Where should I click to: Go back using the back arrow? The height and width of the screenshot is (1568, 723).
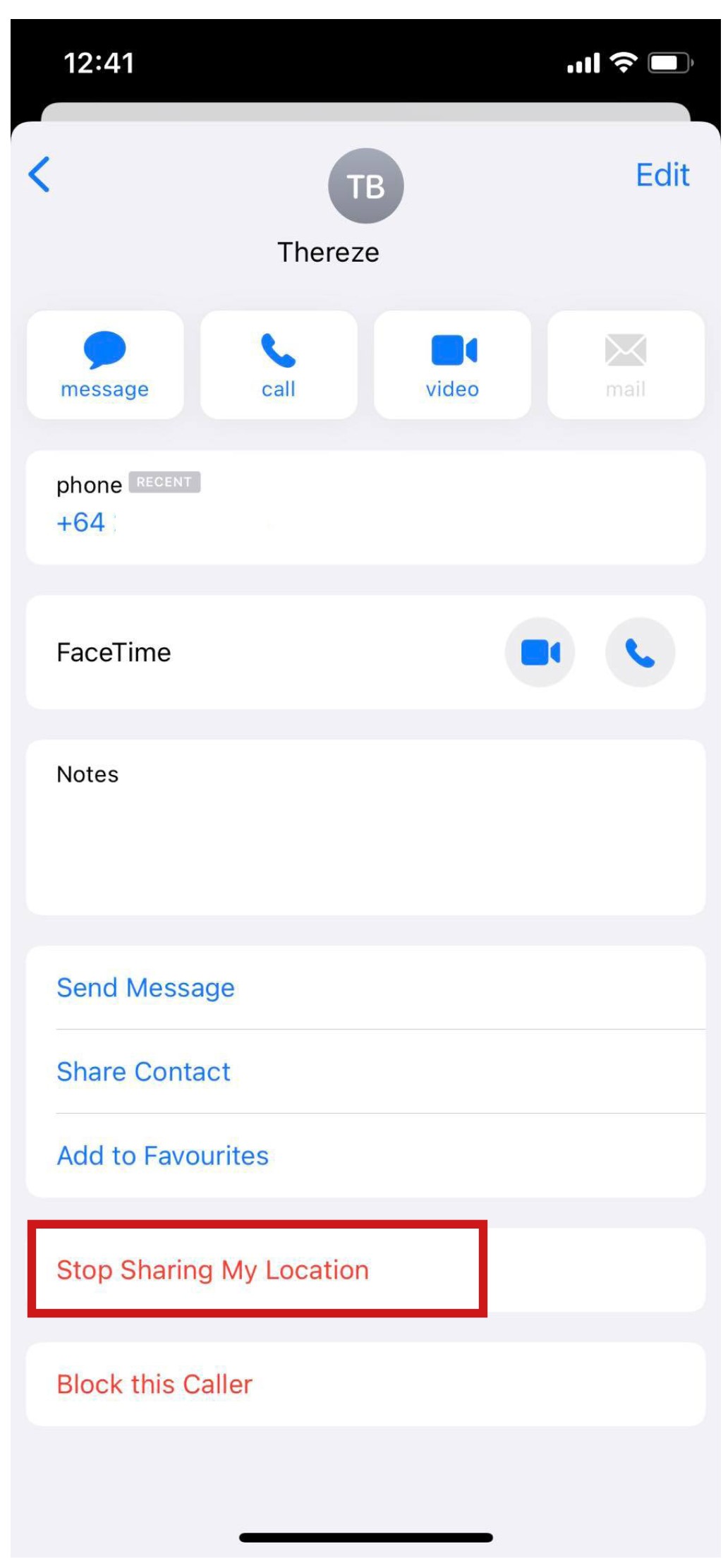(x=40, y=174)
